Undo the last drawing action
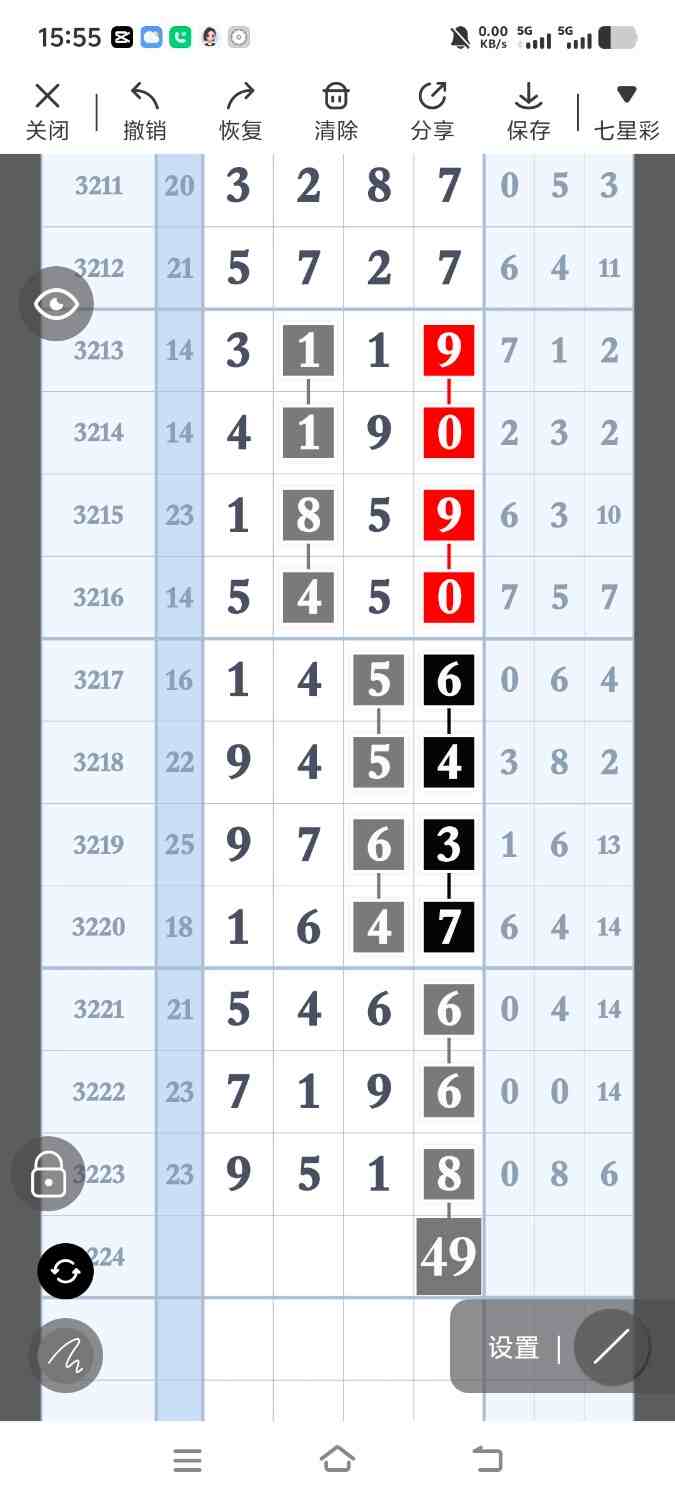This screenshot has height=1500, width=675. tap(144, 110)
